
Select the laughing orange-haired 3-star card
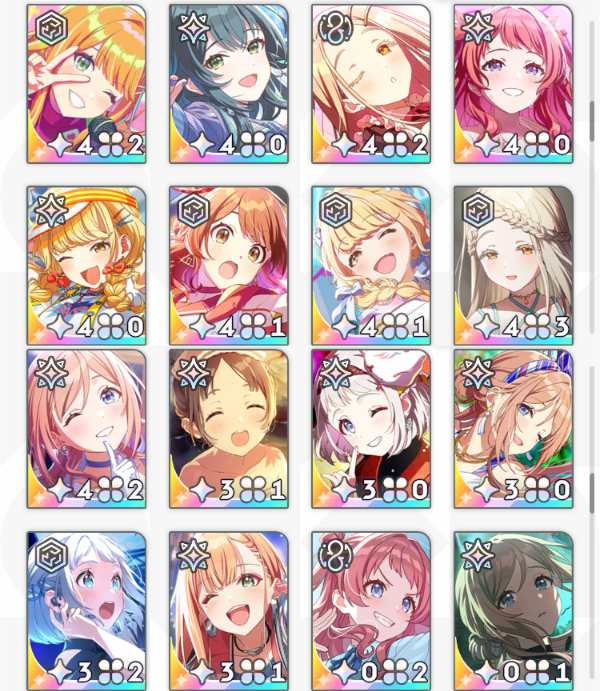[x=229, y=611]
